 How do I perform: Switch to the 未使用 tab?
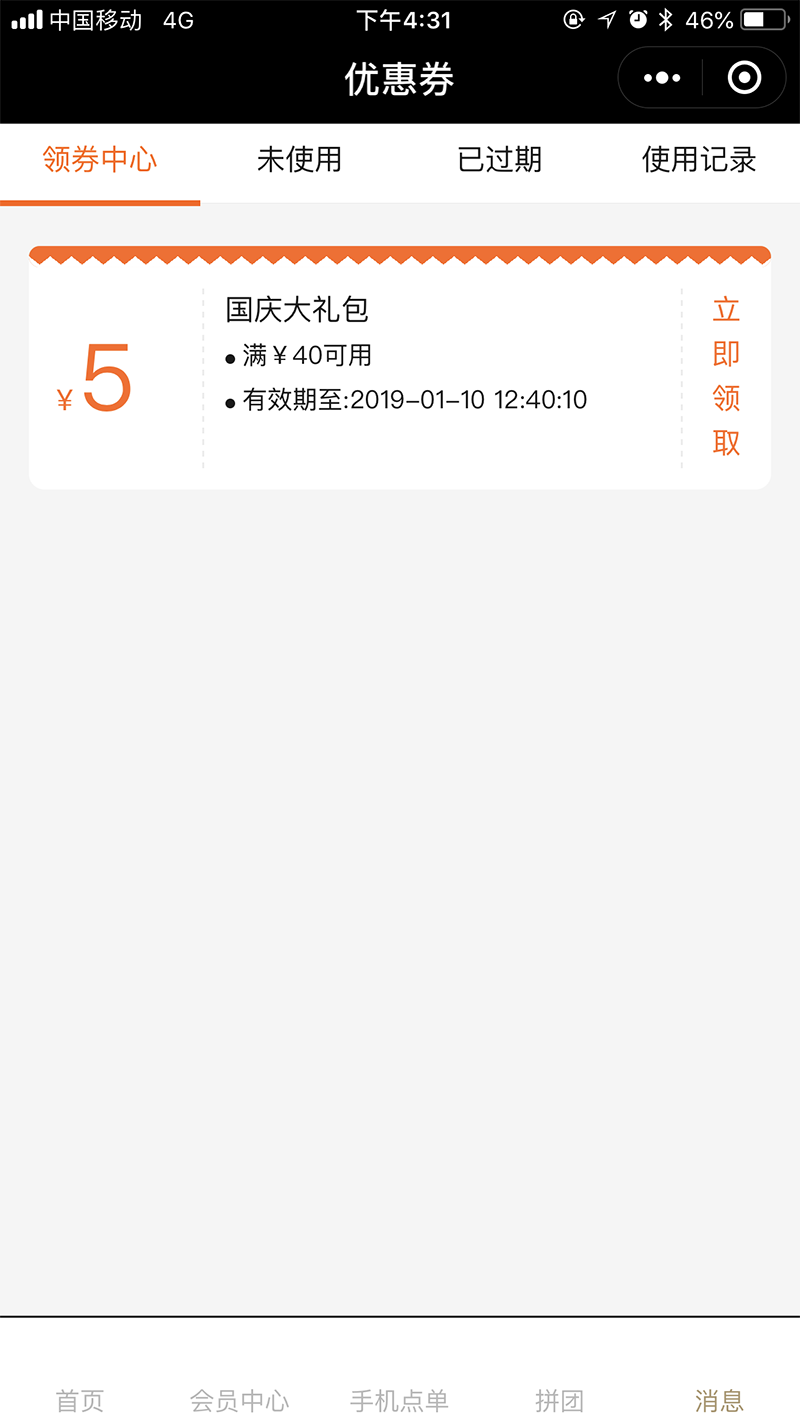300,160
